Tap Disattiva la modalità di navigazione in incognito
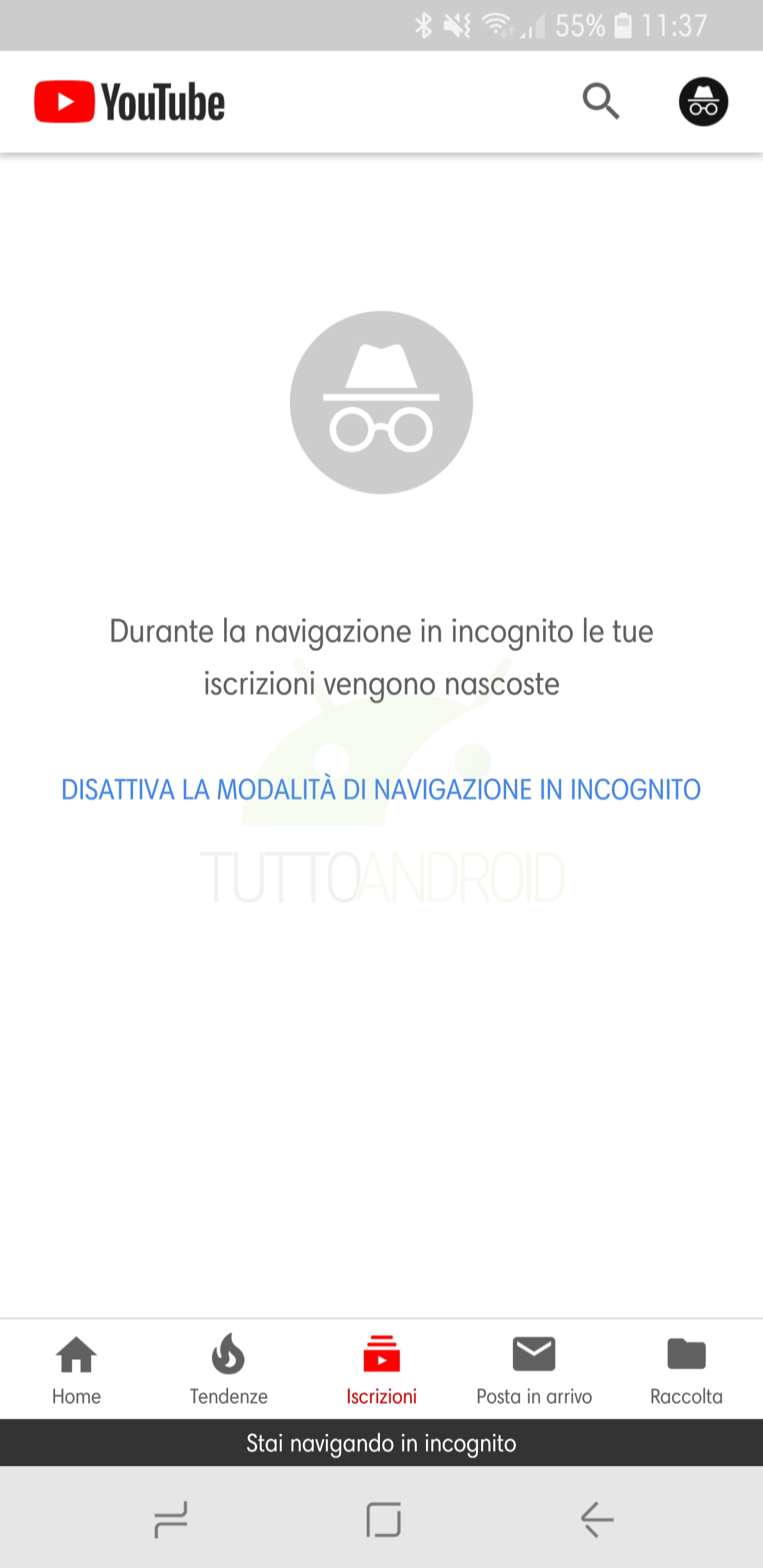 pyautogui.click(x=381, y=789)
